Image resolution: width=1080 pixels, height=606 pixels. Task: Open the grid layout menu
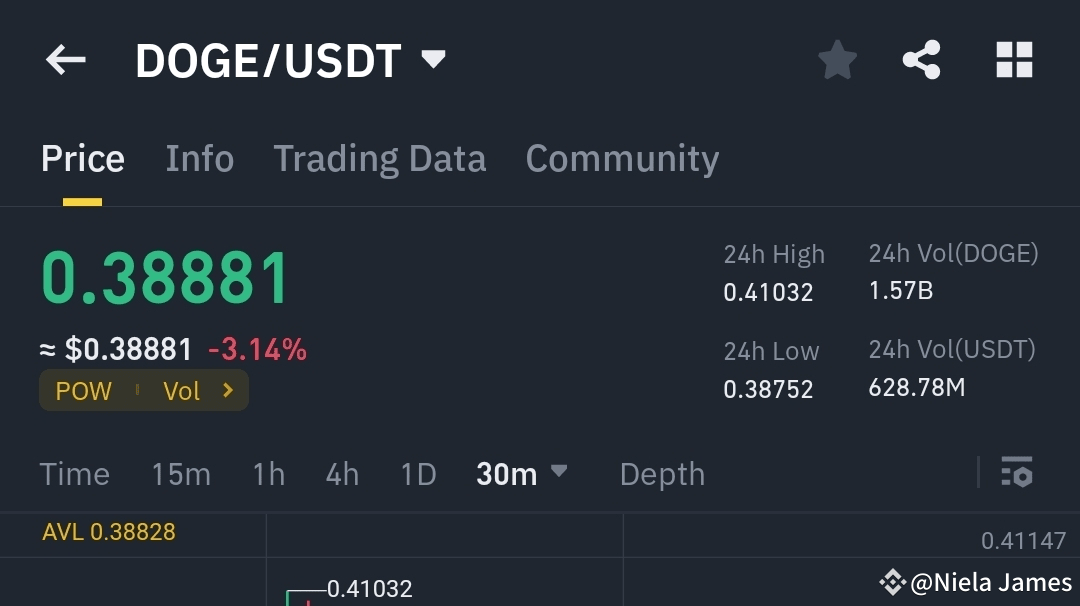click(x=1014, y=61)
